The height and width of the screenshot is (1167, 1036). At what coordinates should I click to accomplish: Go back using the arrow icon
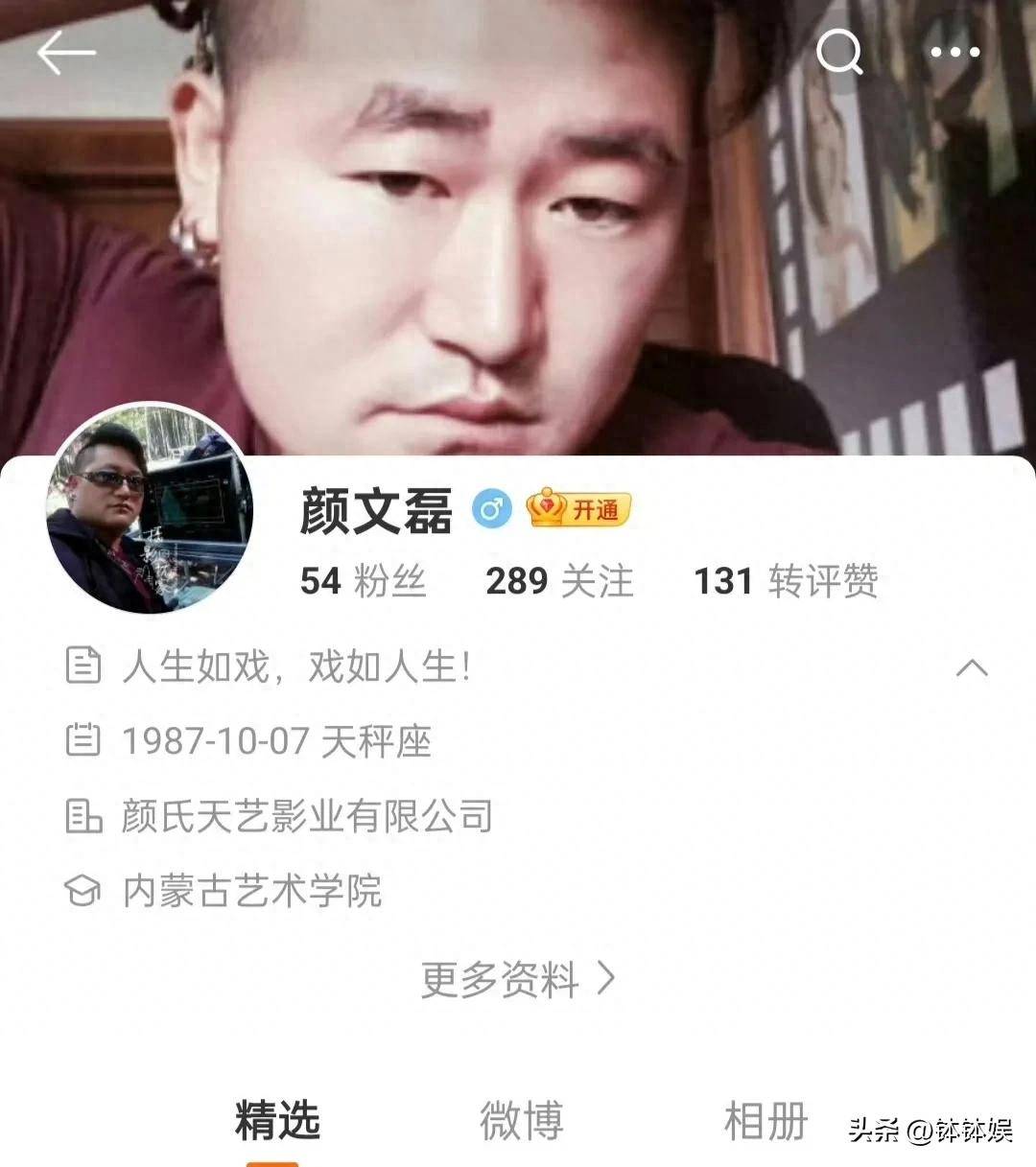(65, 53)
